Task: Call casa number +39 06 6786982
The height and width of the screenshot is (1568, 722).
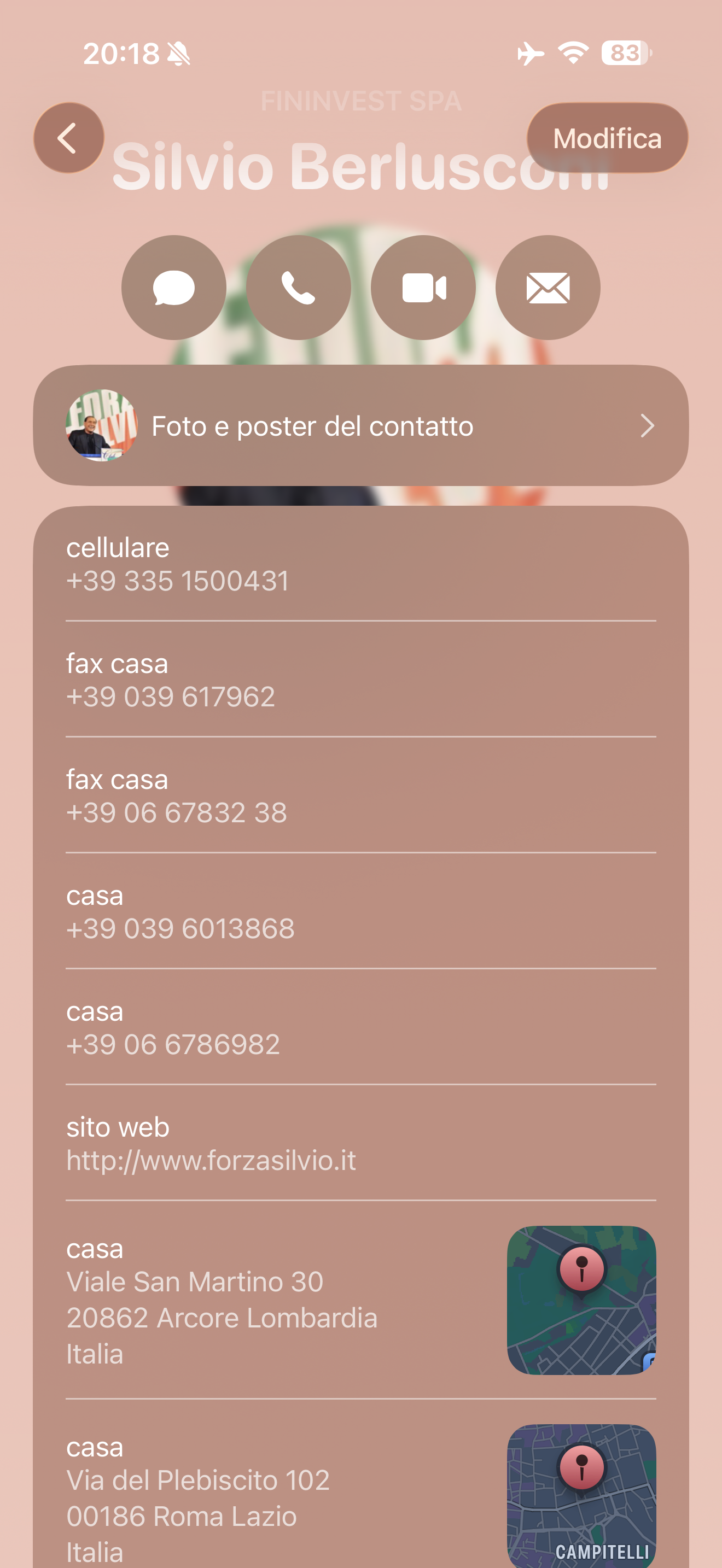Action: point(173,1044)
